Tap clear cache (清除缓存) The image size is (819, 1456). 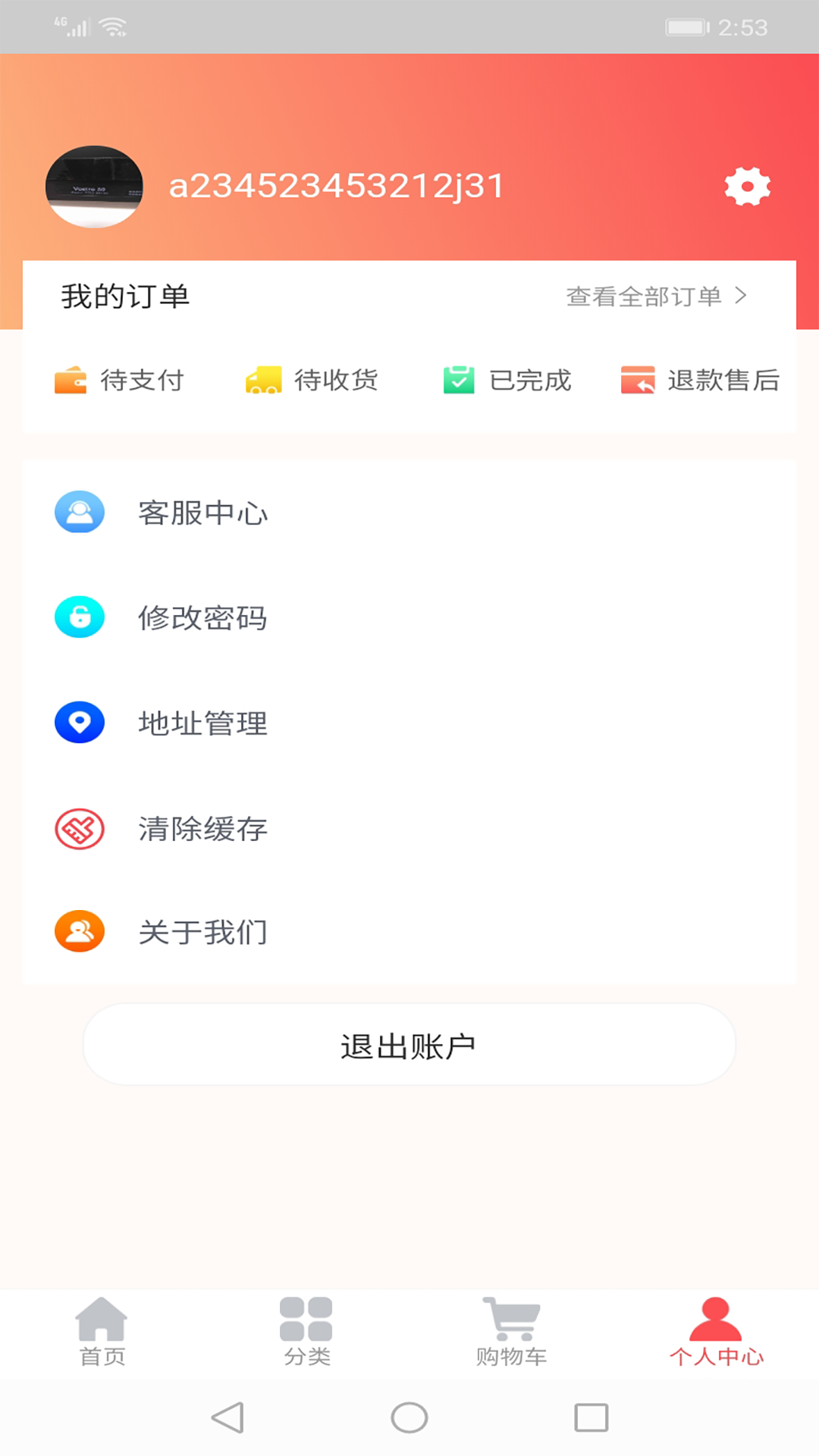202,828
